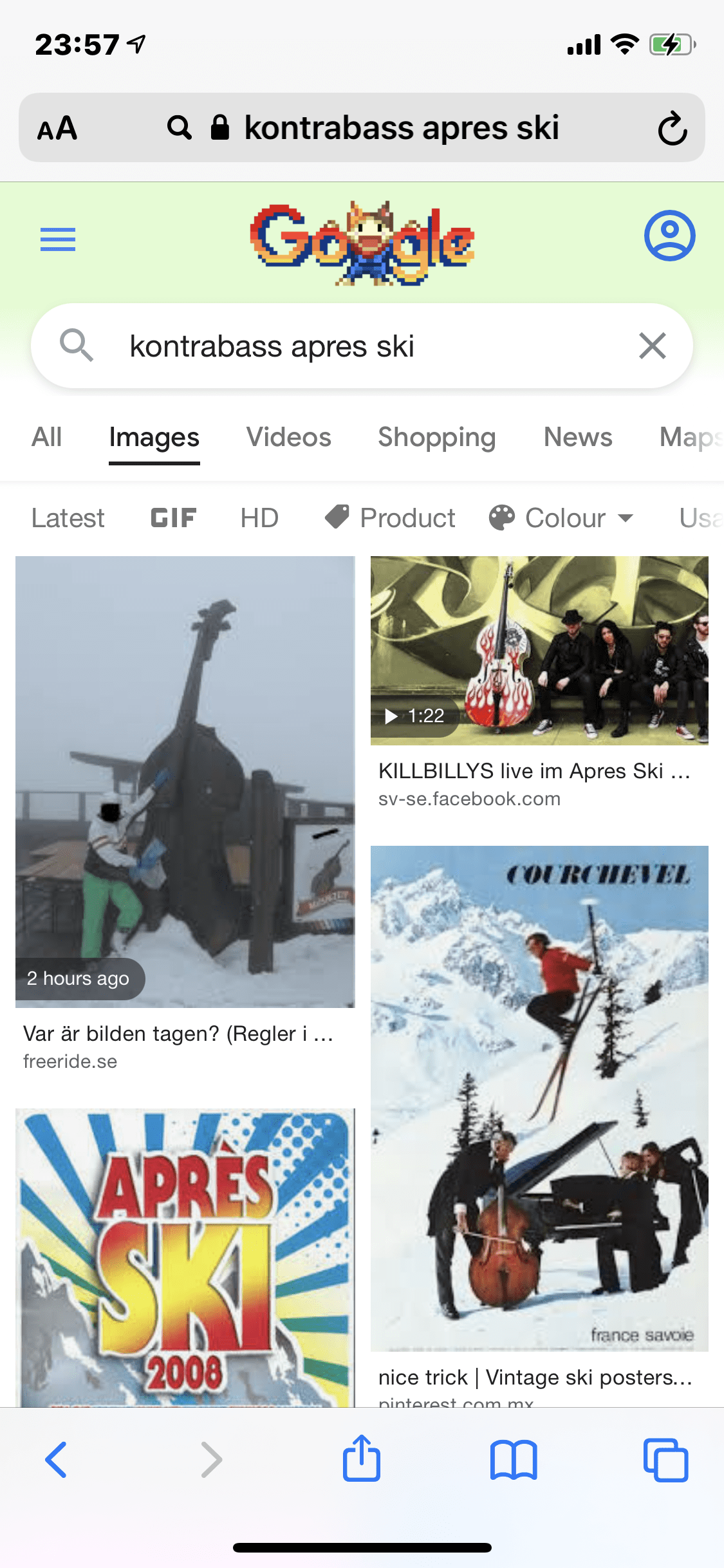Open Safari's share sheet
The width and height of the screenshot is (724, 1568).
pyautogui.click(x=362, y=1459)
